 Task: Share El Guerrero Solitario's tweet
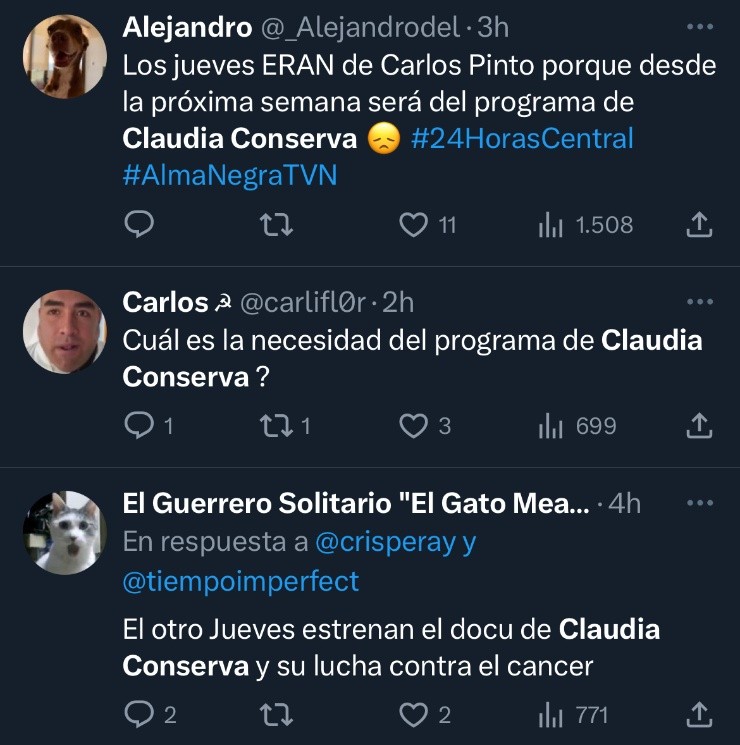tap(700, 714)
